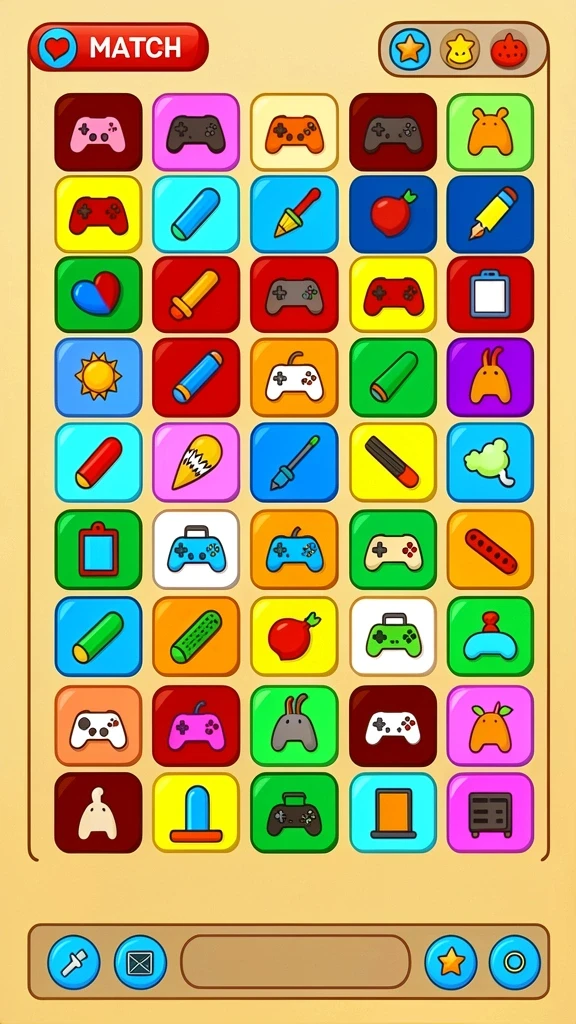576x1024 pixels.
Task: Tap the orange creature on purple tile
Action: 490,377
